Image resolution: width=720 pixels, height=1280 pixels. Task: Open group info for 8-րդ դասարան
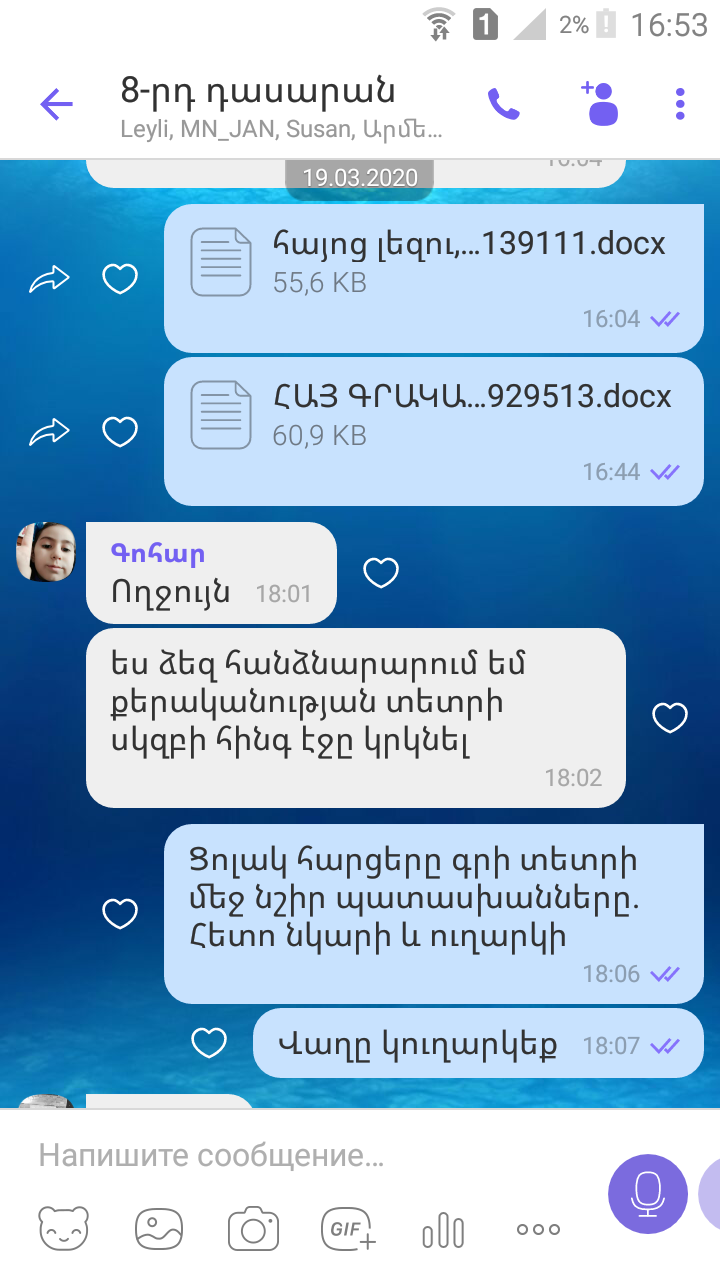click(x=282, y=106)
